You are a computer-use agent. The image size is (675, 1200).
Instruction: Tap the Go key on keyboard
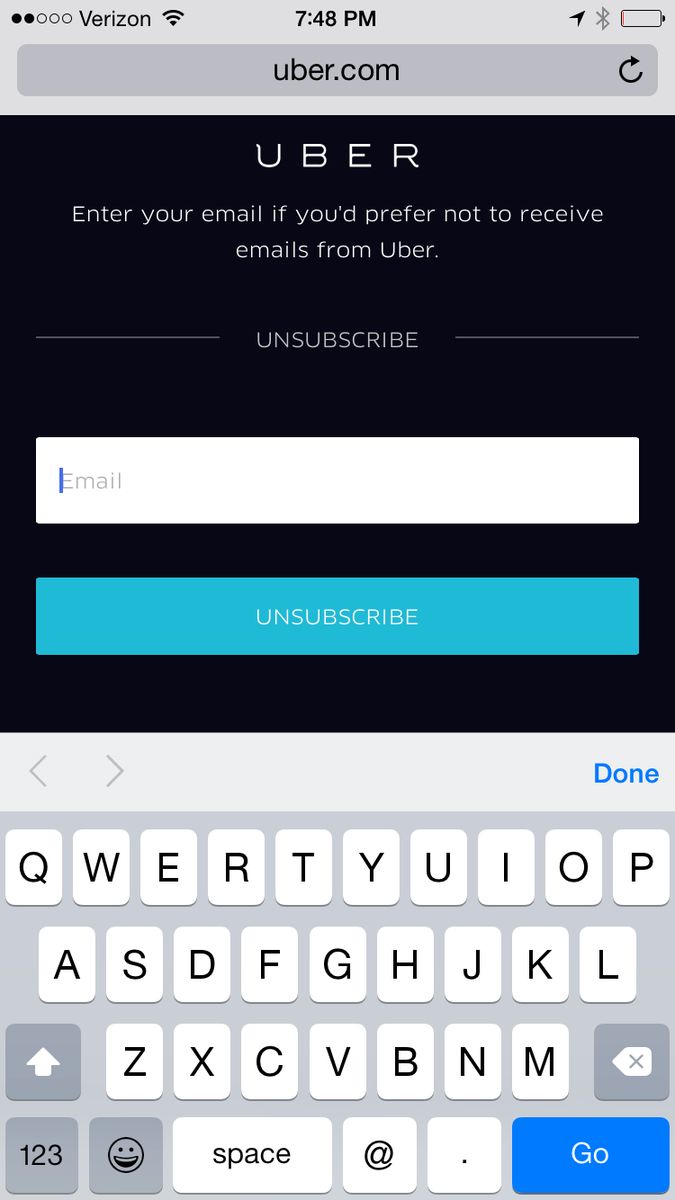pos(590,1154)
